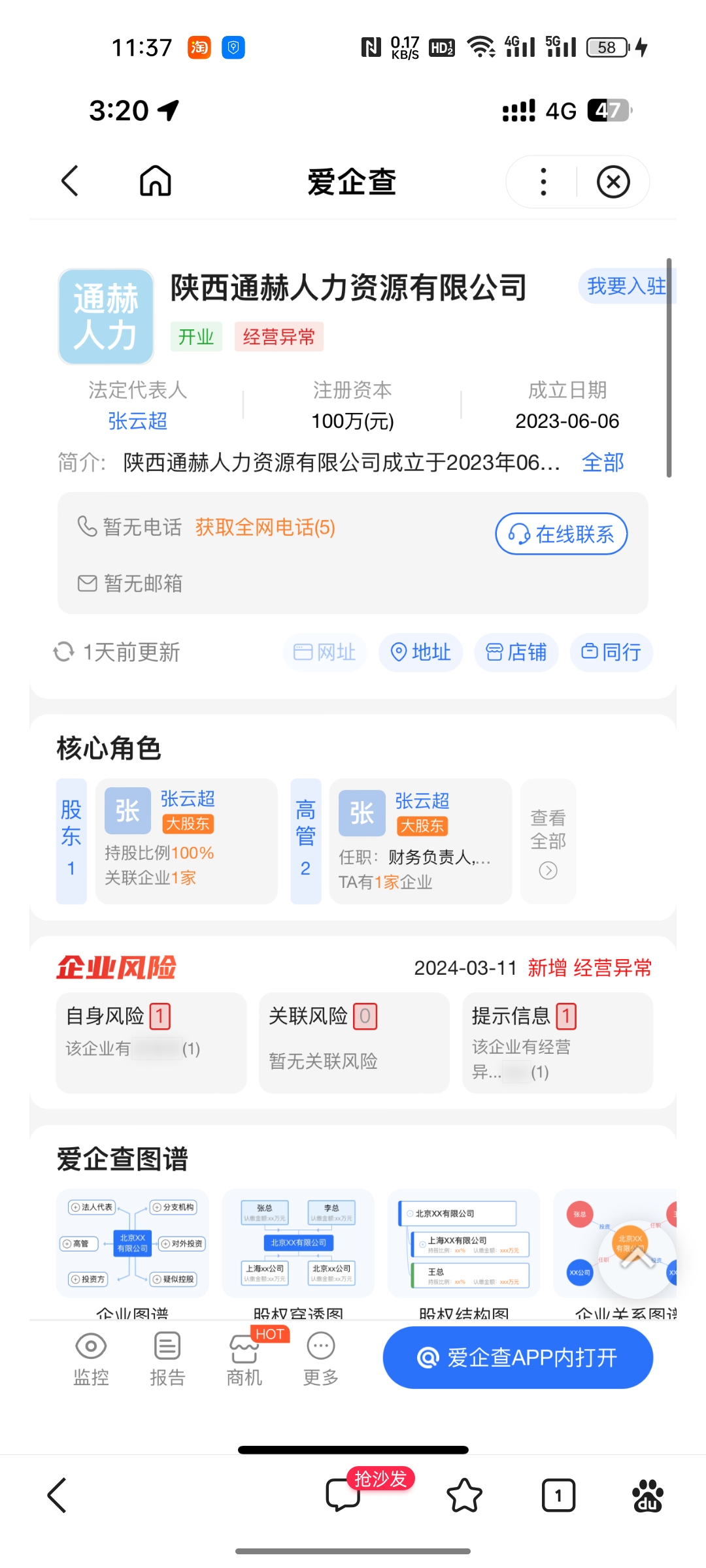Tap the 在线联系 button
This screenshot has height=1568, width=706.
(562, 534)
